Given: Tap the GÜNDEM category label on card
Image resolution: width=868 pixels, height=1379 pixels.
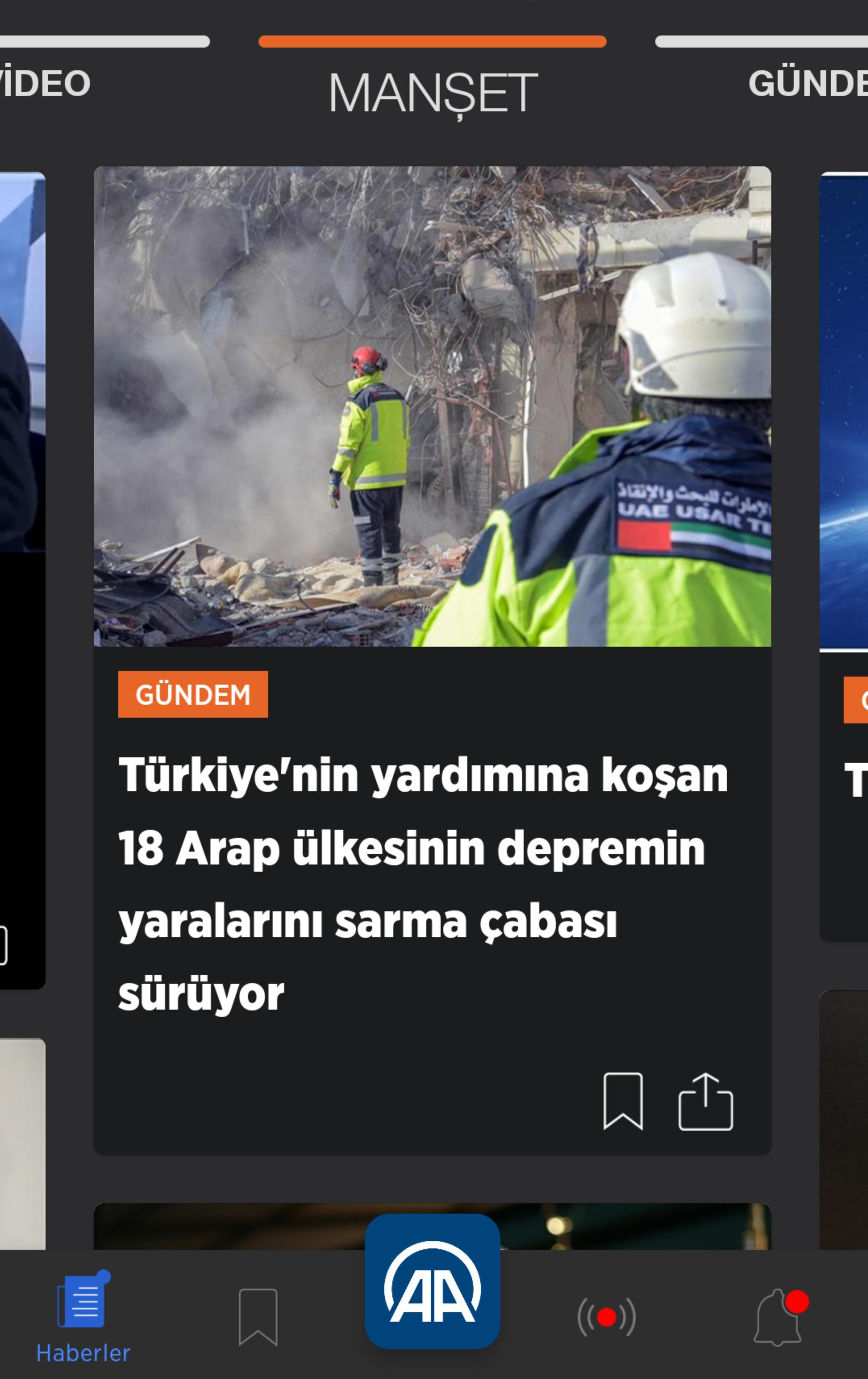Looking at the screenshot, I should tap(192, 695).
